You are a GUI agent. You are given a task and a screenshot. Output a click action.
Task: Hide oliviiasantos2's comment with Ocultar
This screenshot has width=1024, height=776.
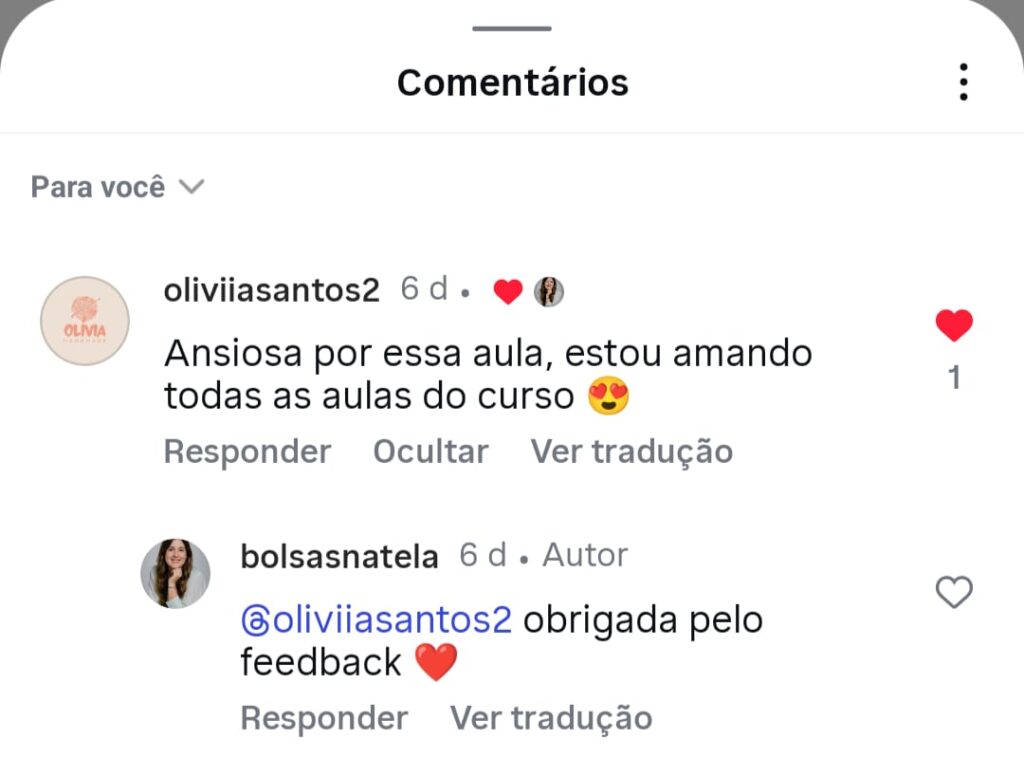pos(430,452)
